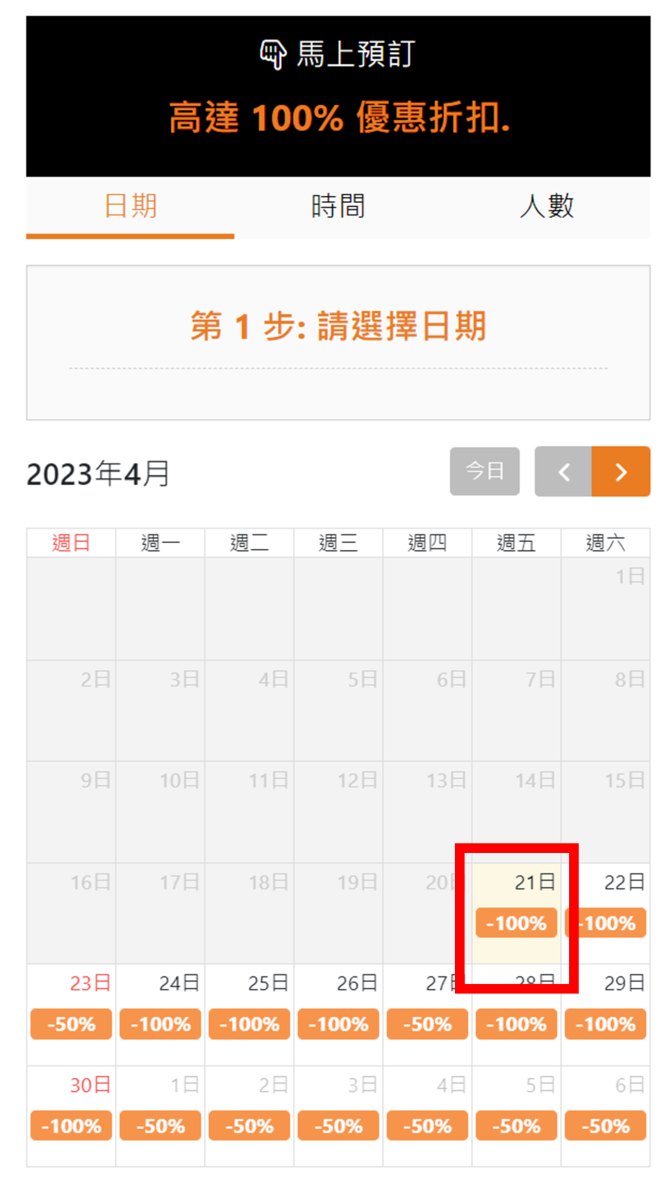
Task: Select 30日 with -100% discount
Action: pyautogui.click(x=71, y=1116)
